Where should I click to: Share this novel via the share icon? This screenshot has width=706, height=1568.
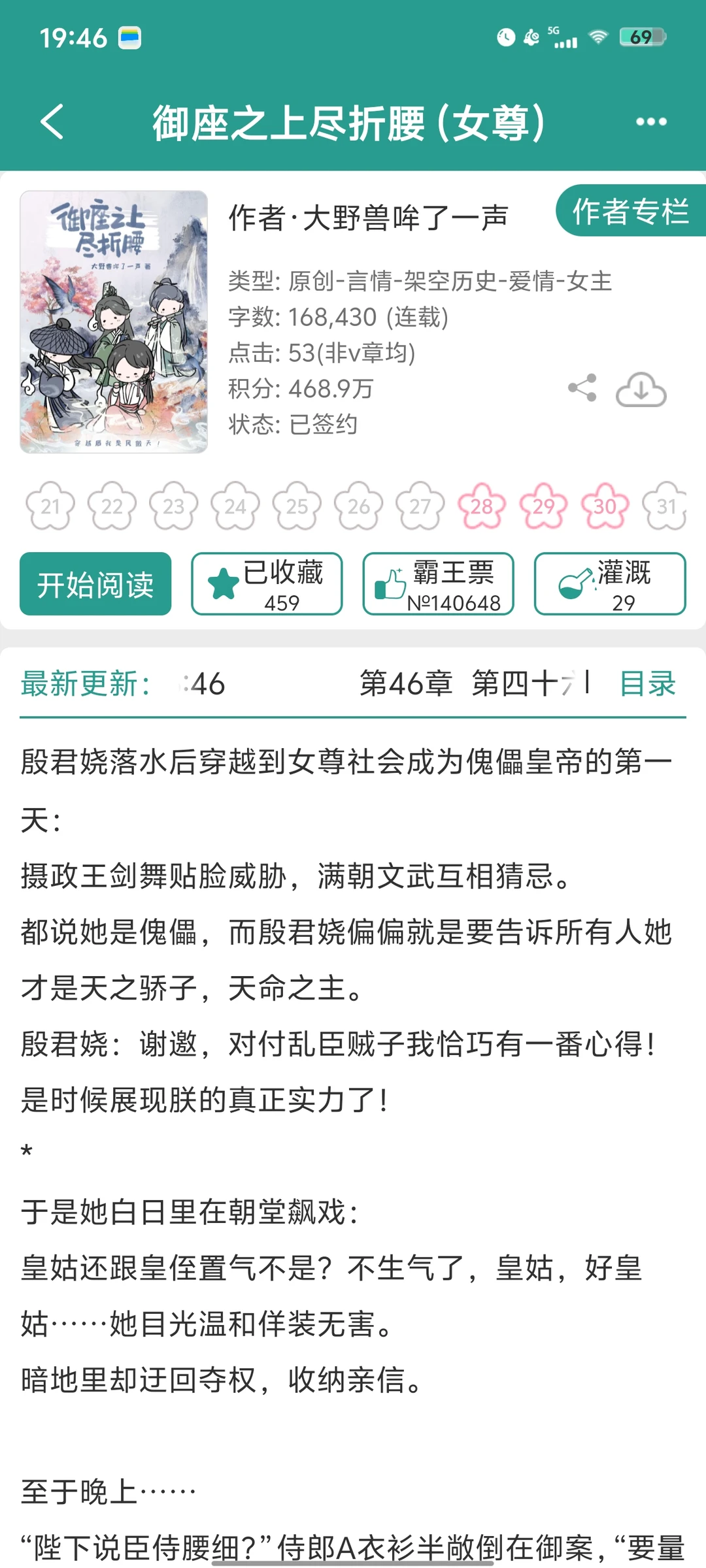581,387
